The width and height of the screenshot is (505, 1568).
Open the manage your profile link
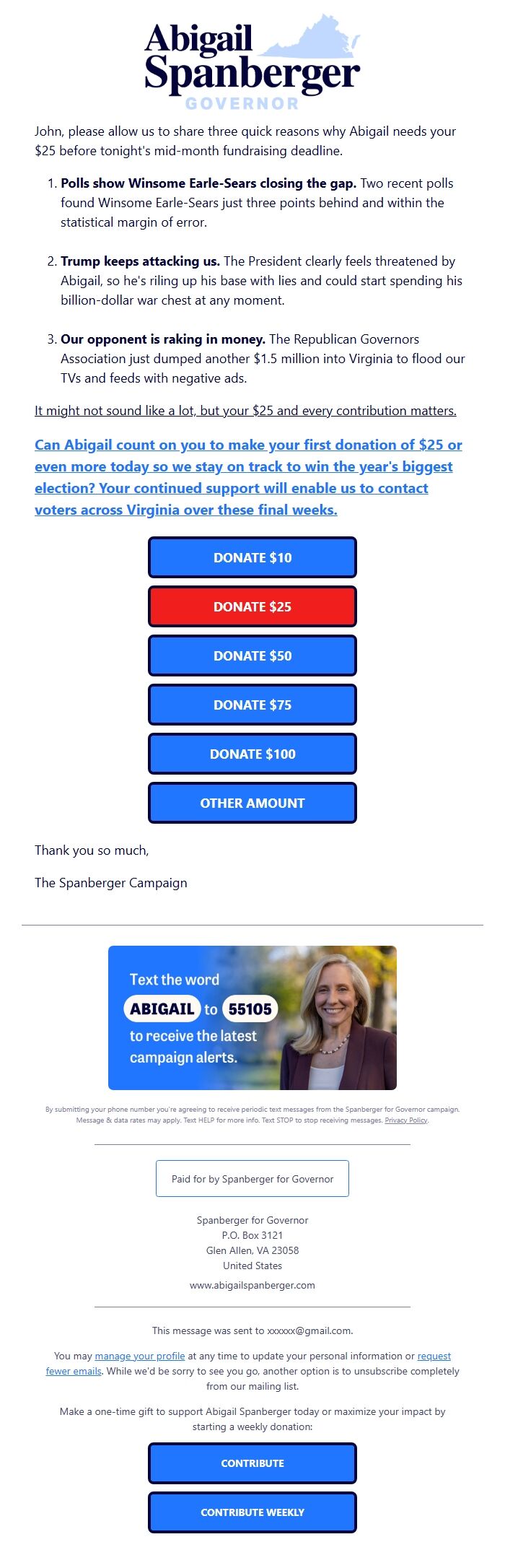point(140,1356)
